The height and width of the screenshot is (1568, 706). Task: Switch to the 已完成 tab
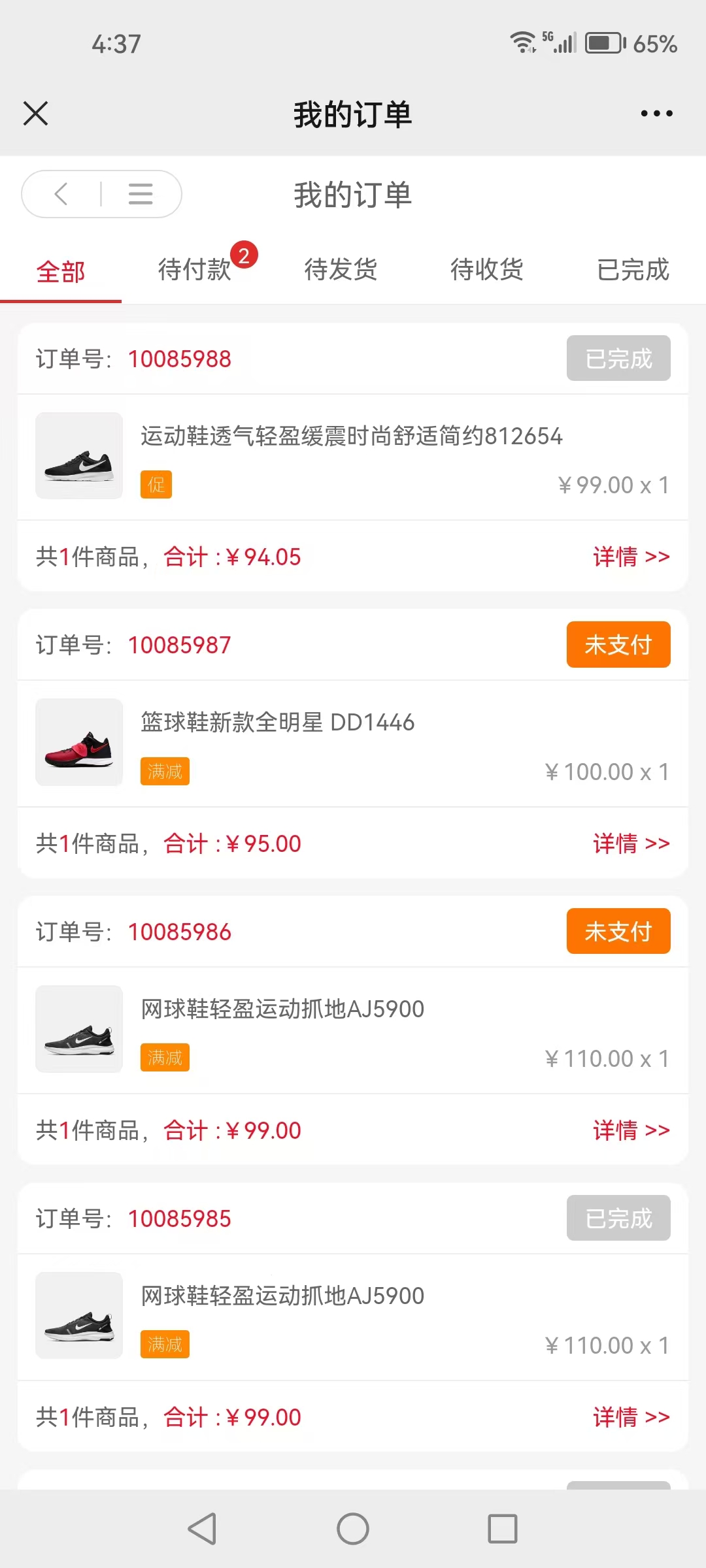pos(633,270)
